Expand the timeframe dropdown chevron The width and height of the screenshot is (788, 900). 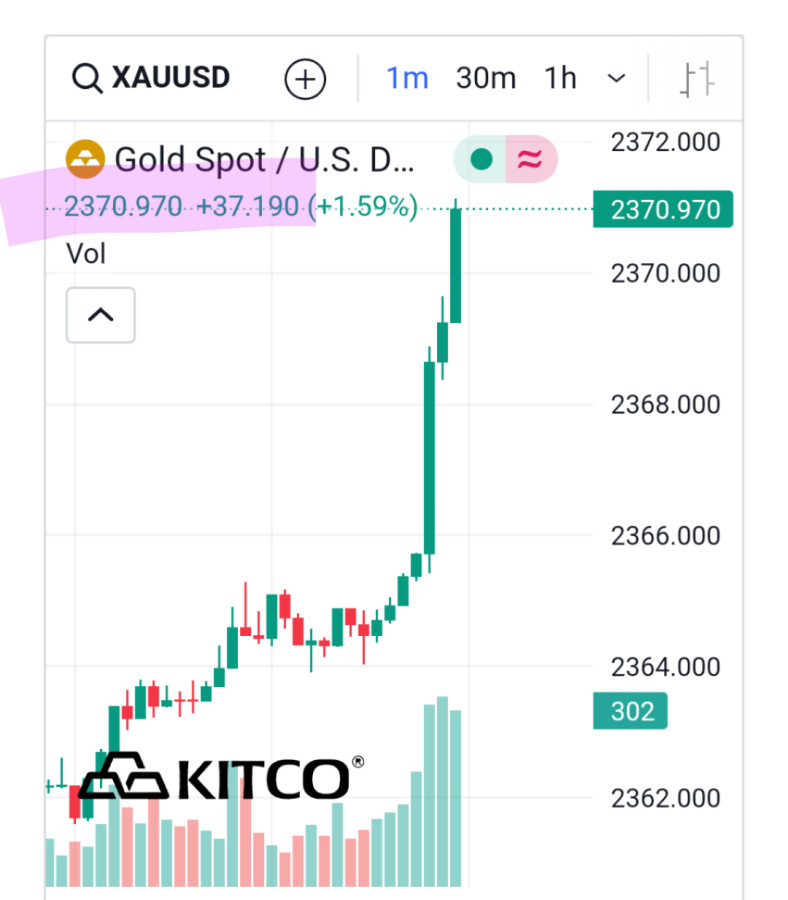(x=617, y=78)
